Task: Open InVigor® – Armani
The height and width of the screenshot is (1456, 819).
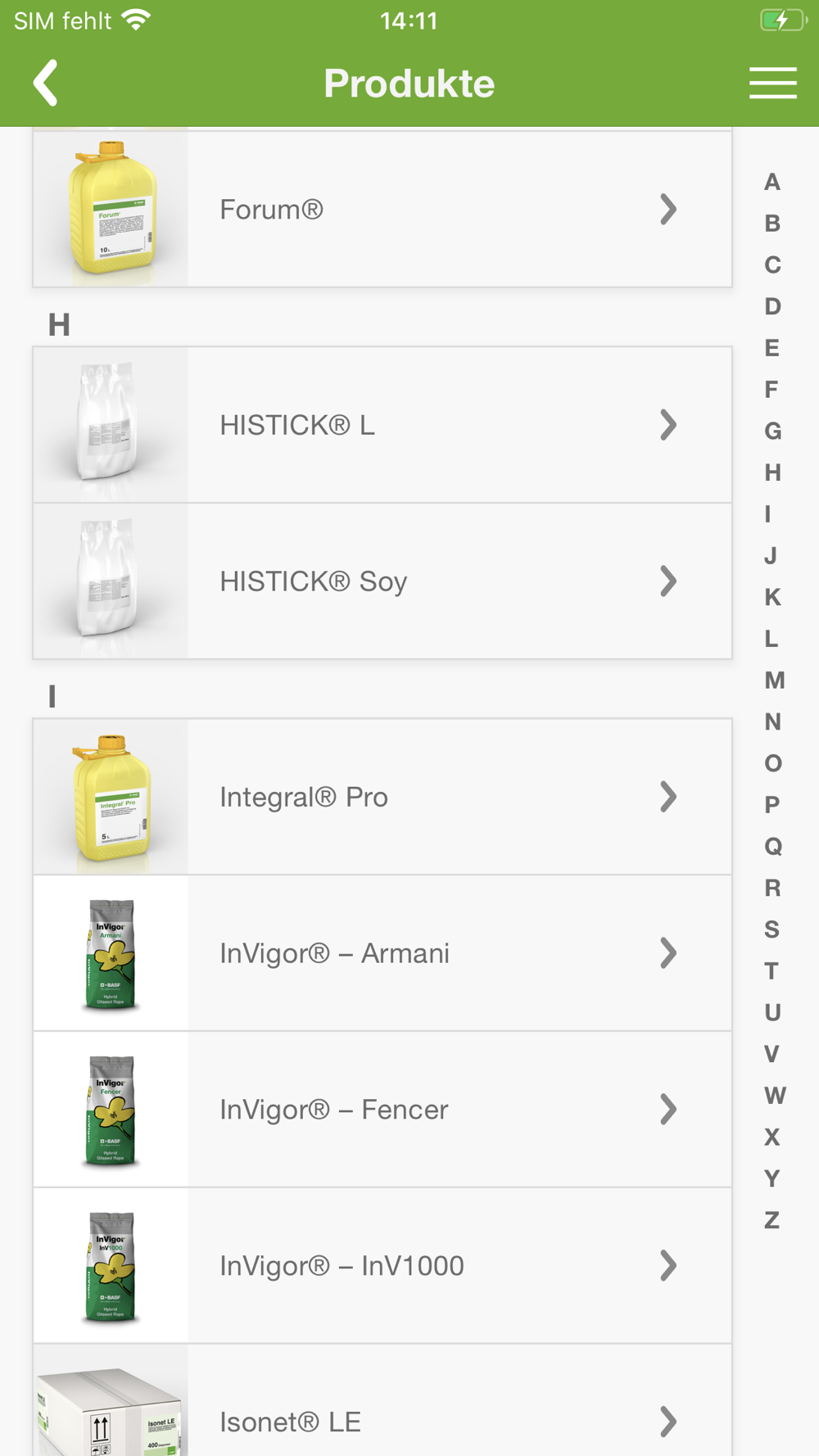Action: click(x=382, y=953)
